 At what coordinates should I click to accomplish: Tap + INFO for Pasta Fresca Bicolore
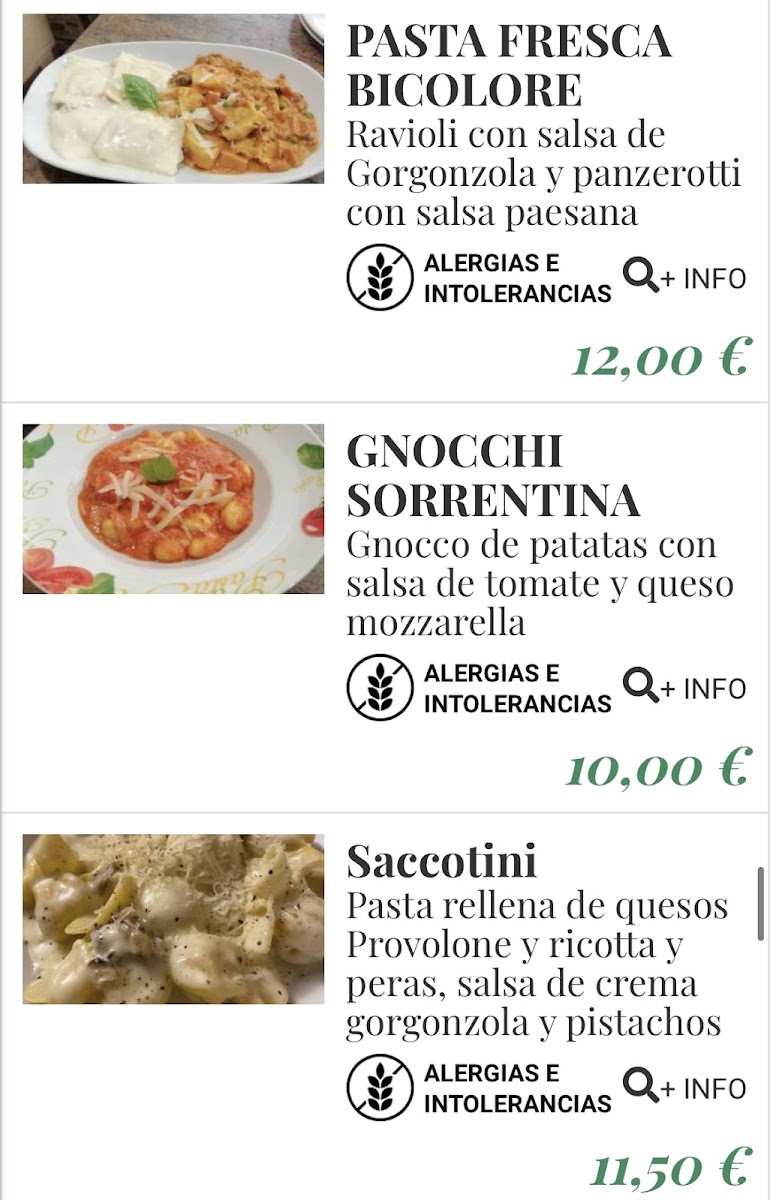(685, 276)
